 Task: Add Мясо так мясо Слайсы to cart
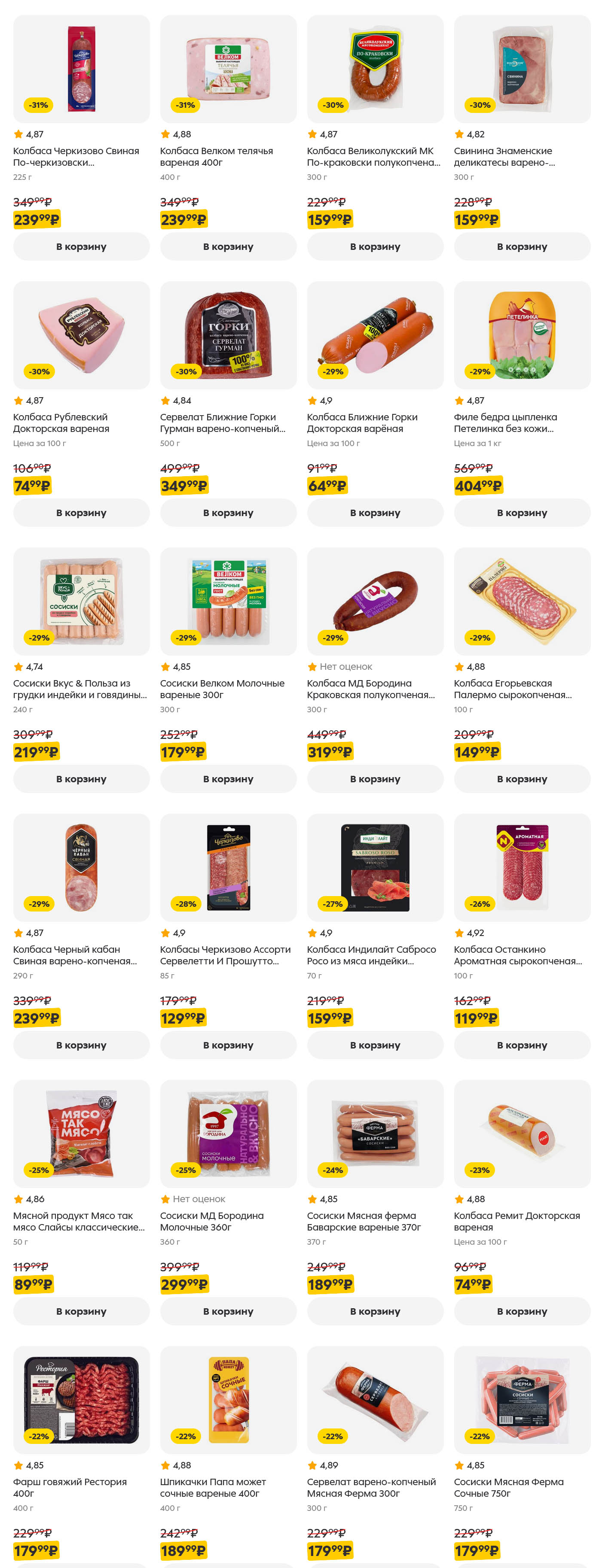81,1310
